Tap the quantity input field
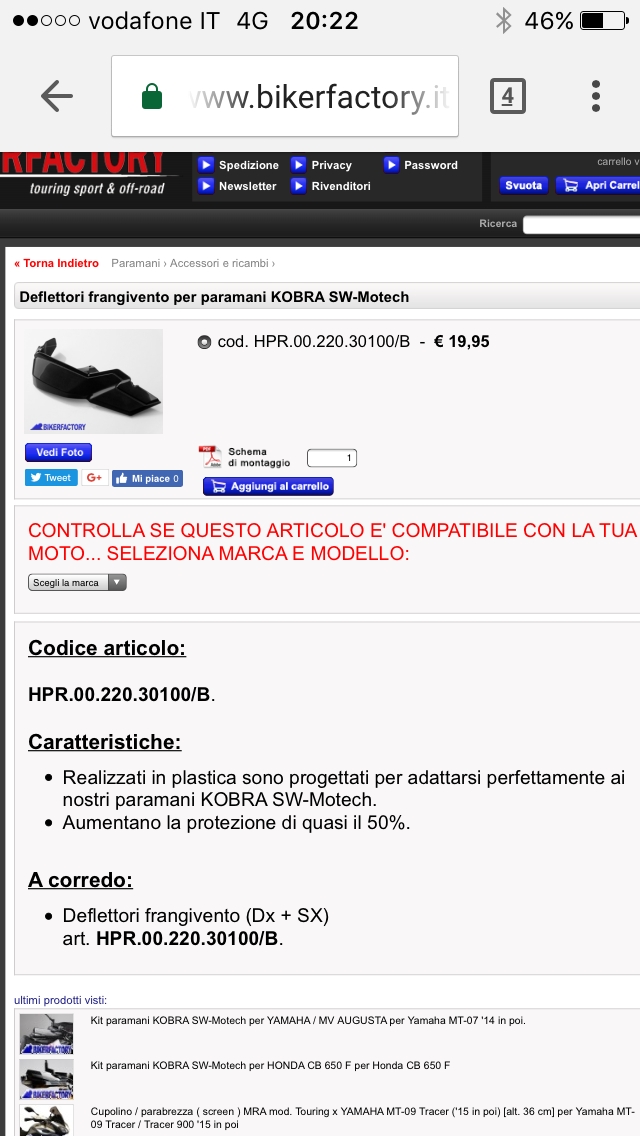 [x=332, y=458]
